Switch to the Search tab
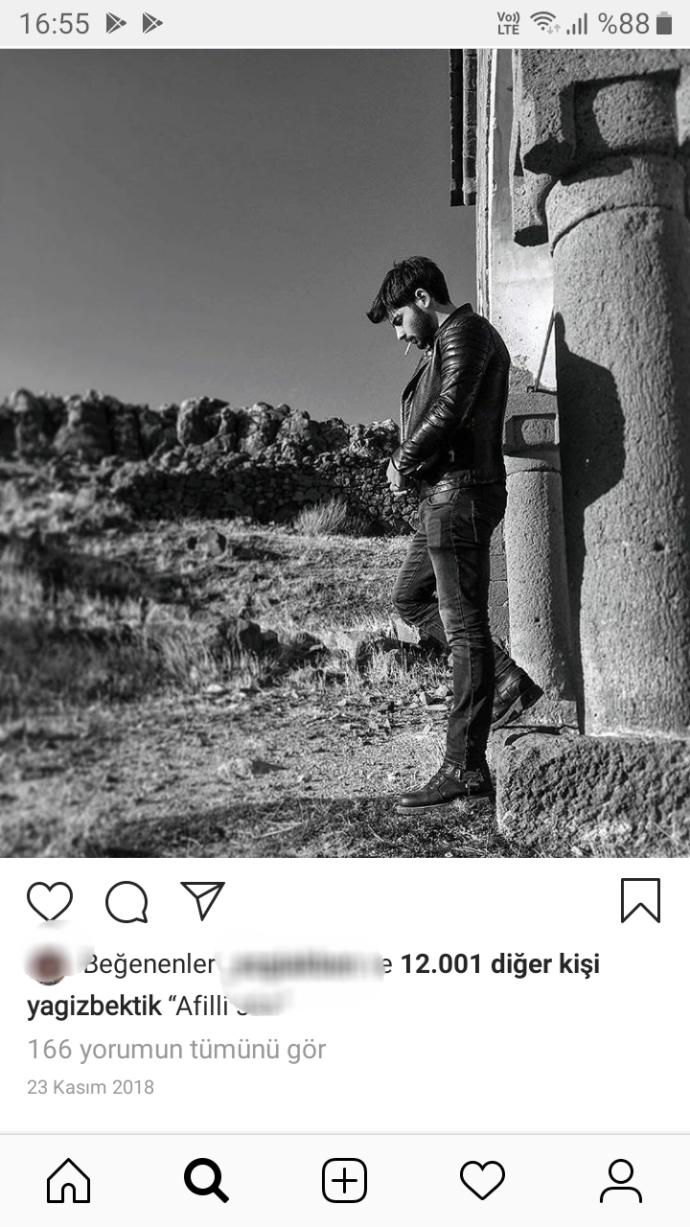 tap(206, 1181)
